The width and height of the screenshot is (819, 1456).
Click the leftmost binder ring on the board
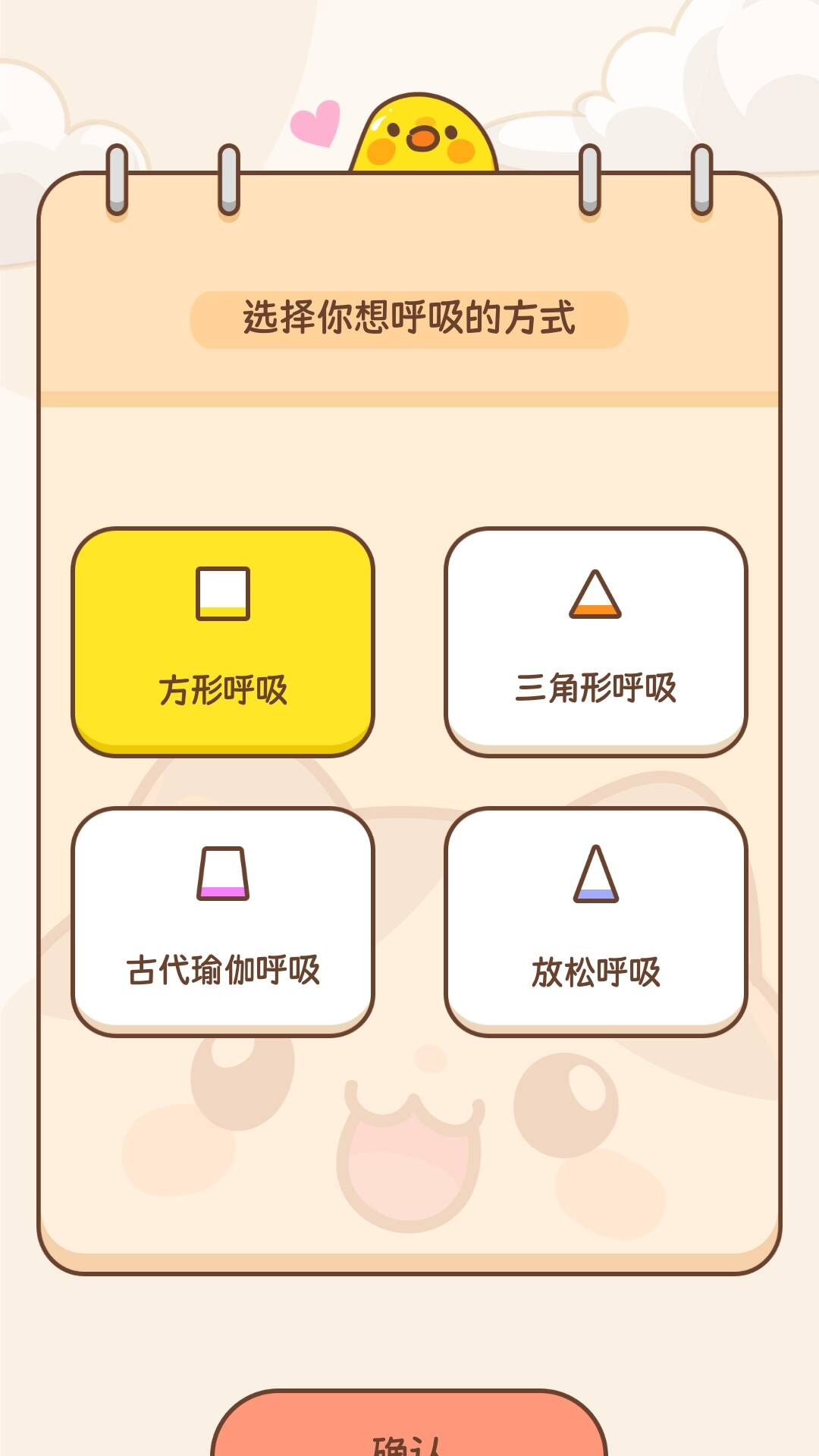[x=115, y=178]
